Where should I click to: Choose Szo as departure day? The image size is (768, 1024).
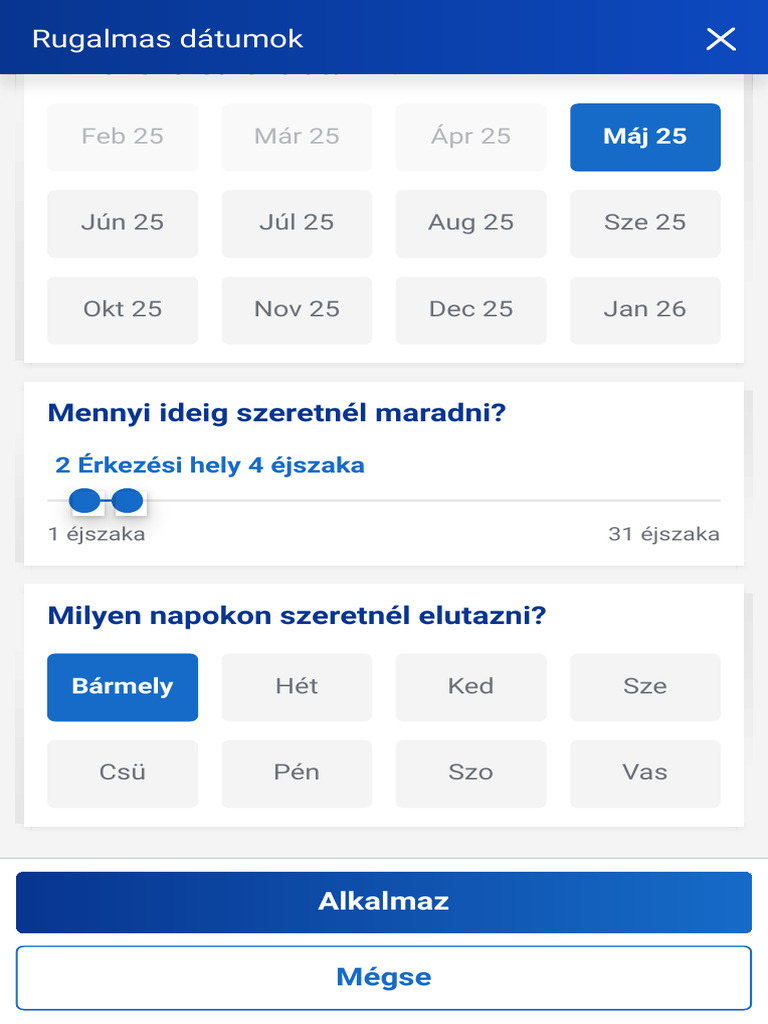tap(471, 773)
